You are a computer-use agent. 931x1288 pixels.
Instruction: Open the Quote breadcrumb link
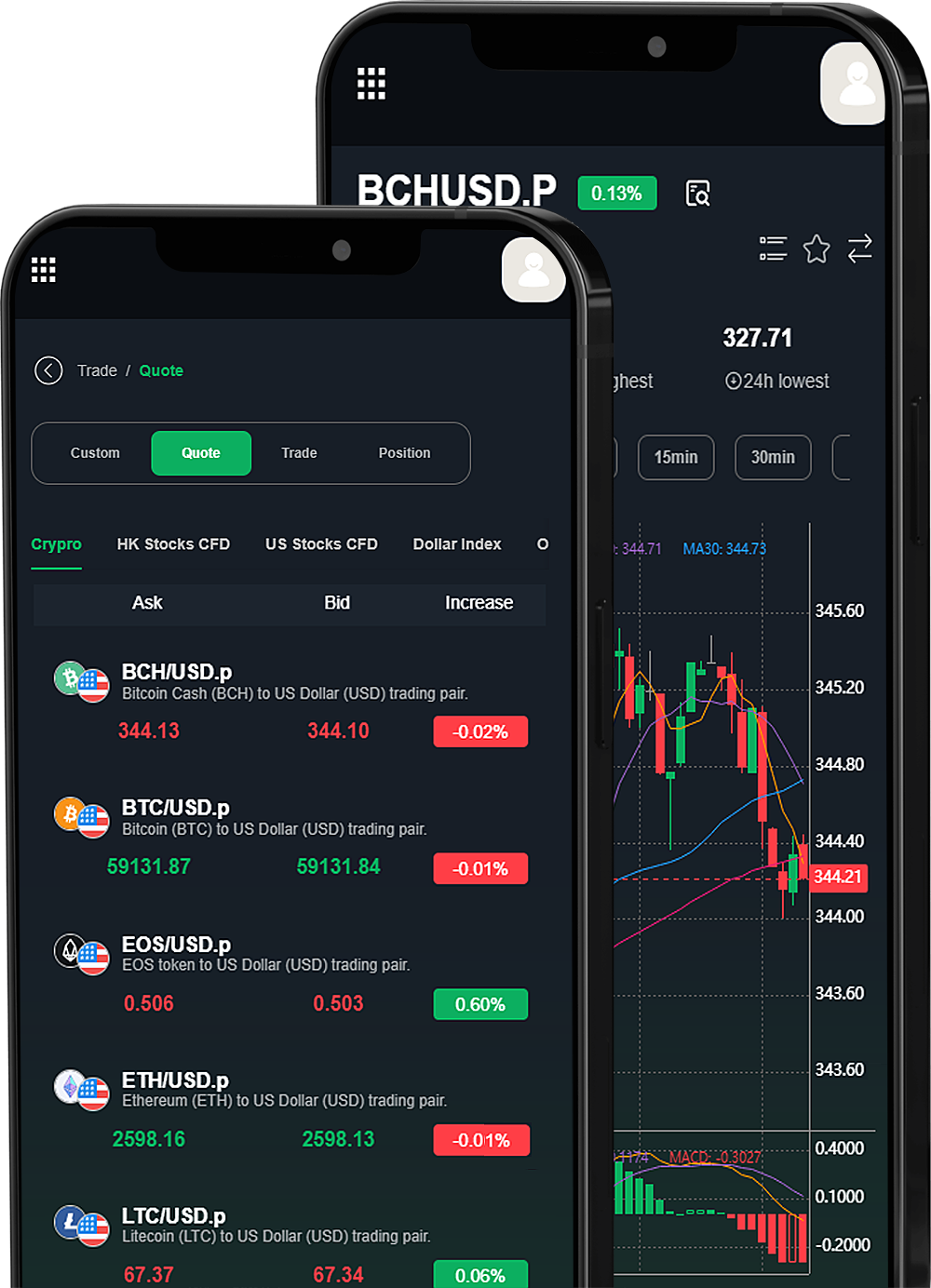point(160,370)
